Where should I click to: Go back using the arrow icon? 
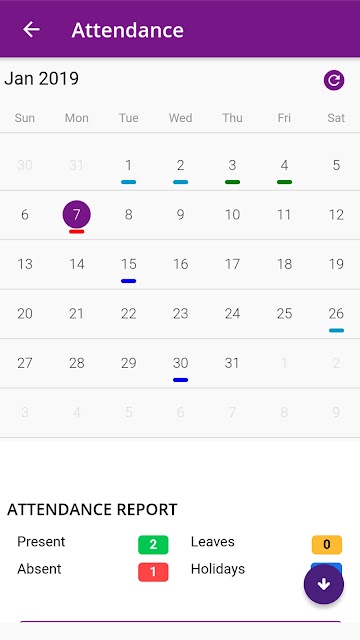31,30
